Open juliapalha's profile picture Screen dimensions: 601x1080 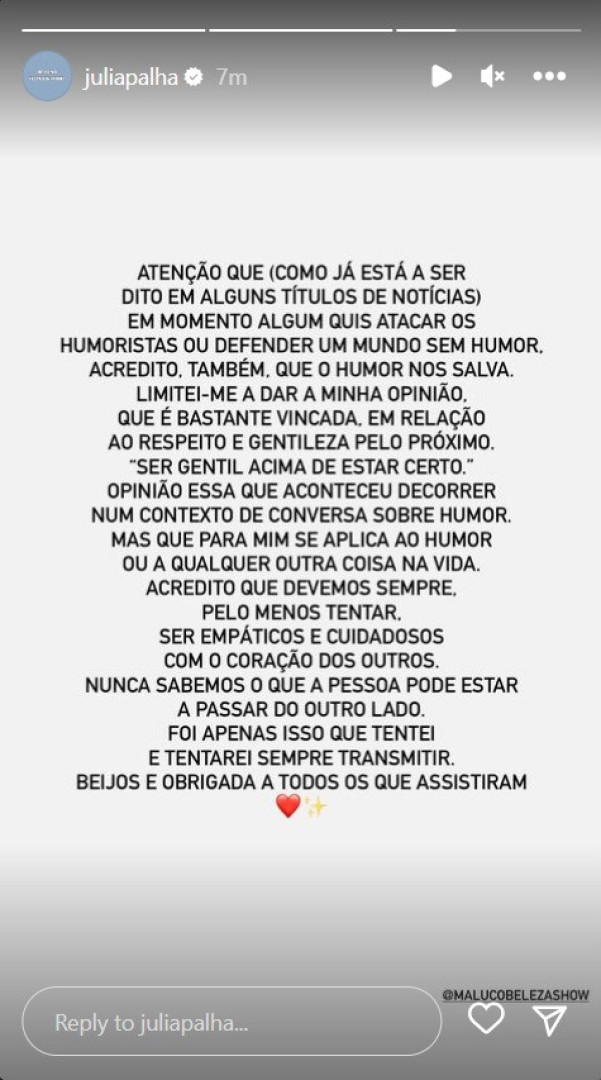(47, 76)
